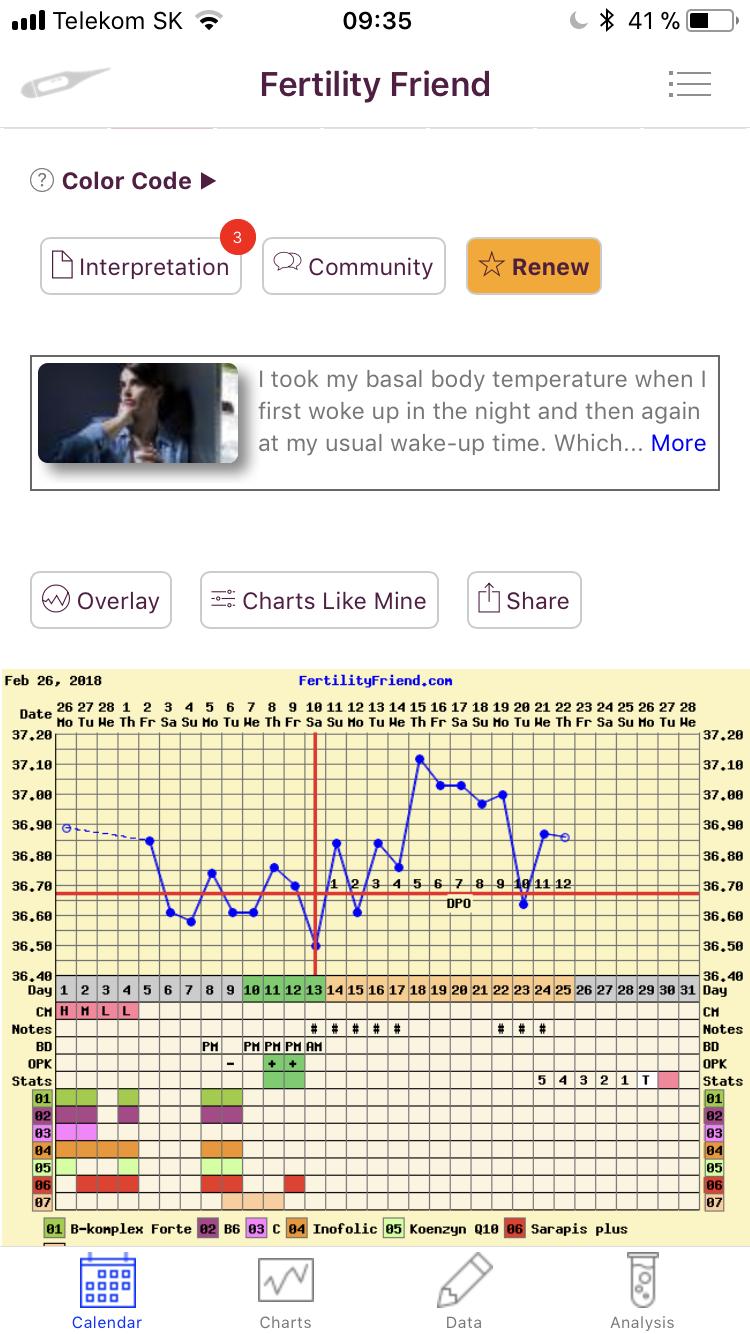
Task: Expand the Color Code section
Action: pyautogui.click(x=138, y=181)
